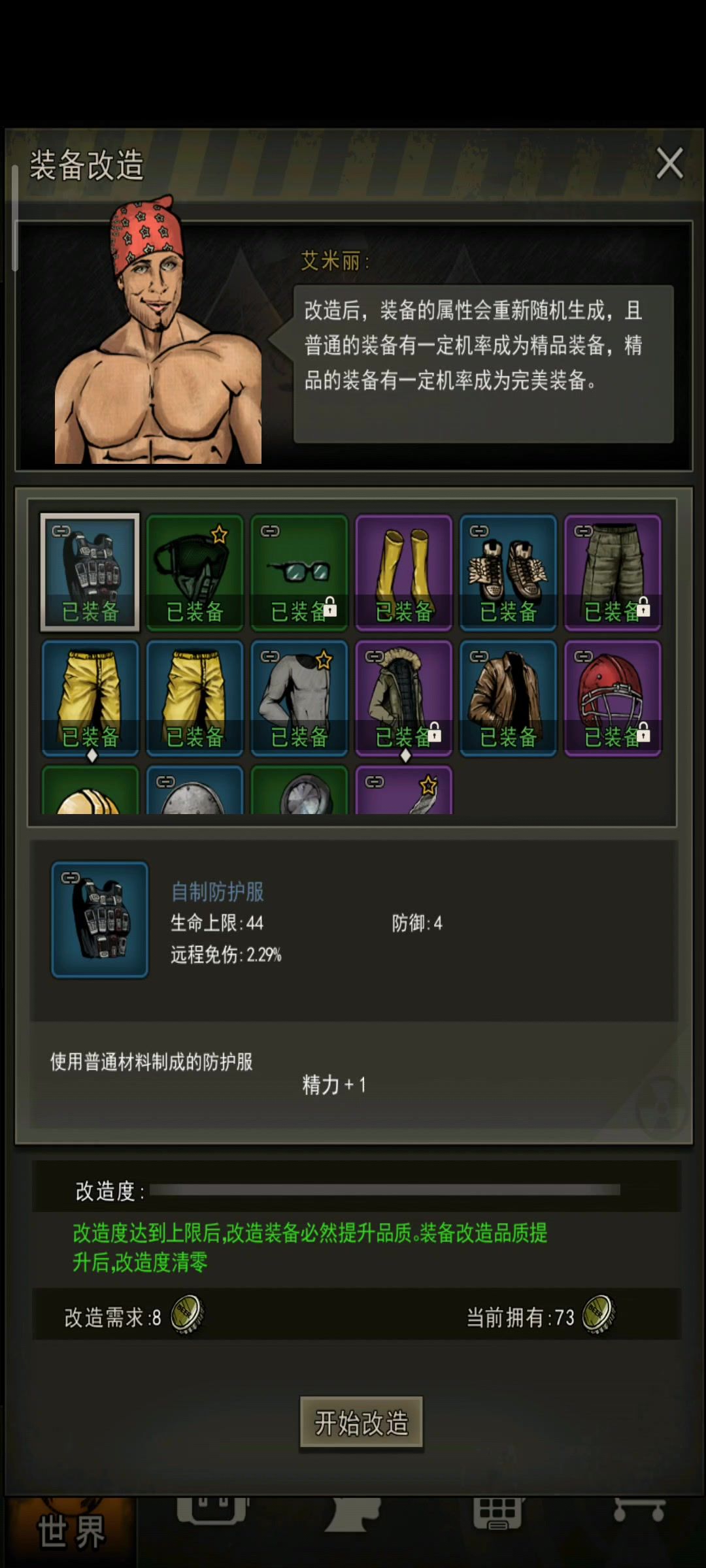Select the green sunglasses item

299,572
